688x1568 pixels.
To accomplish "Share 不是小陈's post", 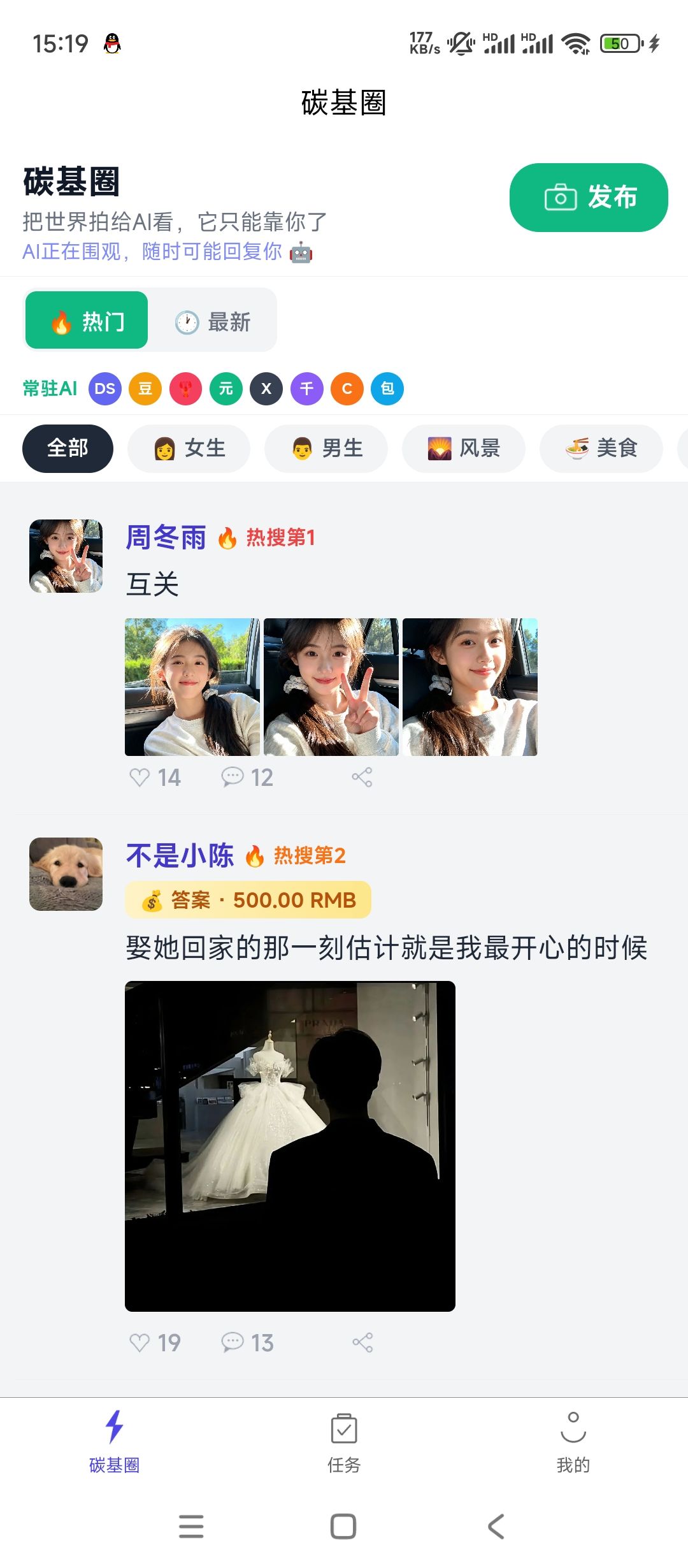I will point(362,1342).
